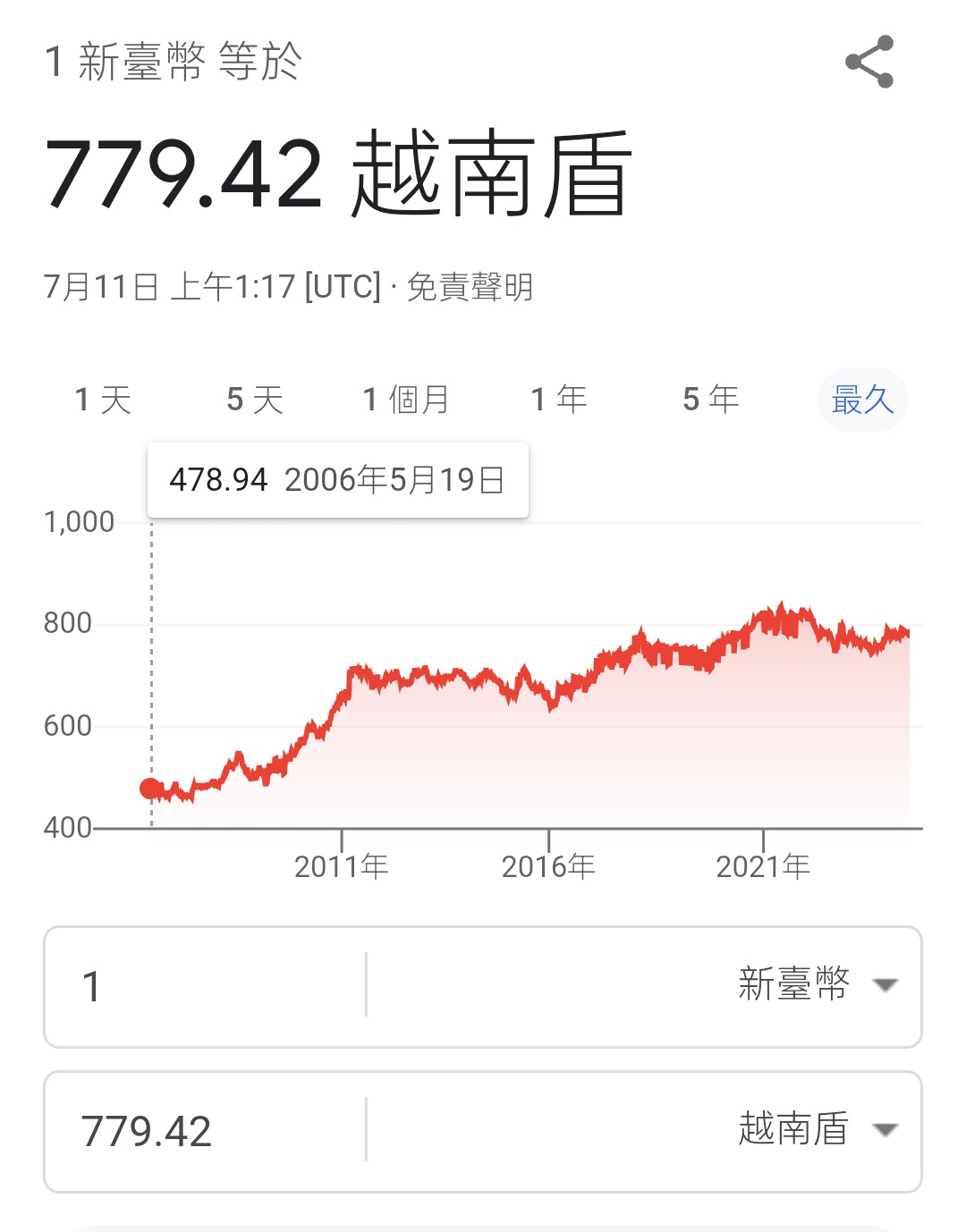966x1232 pixels.
Task: Open the 越南盾 currency dropdown
Action: pos(816,1130)
